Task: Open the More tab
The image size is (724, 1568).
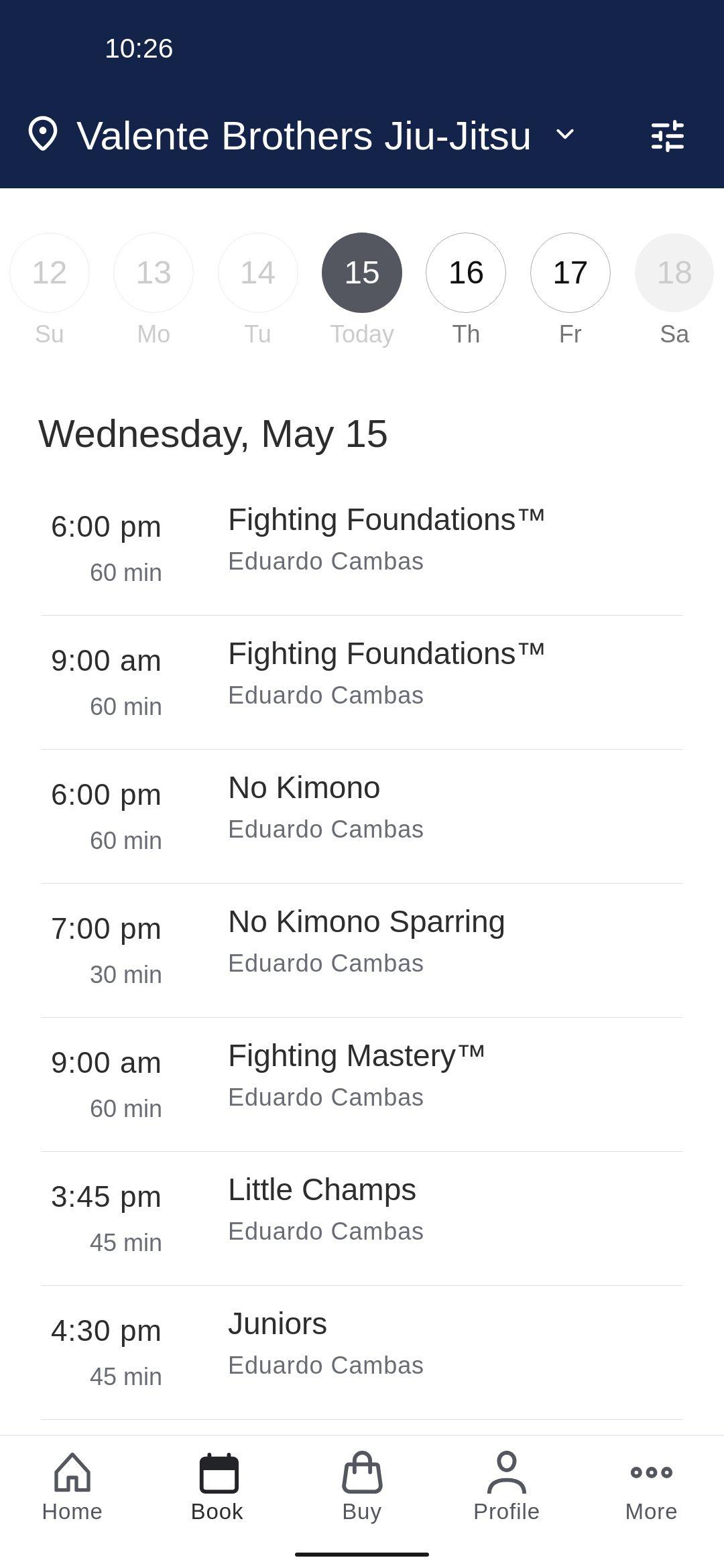Action: click(652, 1488)
